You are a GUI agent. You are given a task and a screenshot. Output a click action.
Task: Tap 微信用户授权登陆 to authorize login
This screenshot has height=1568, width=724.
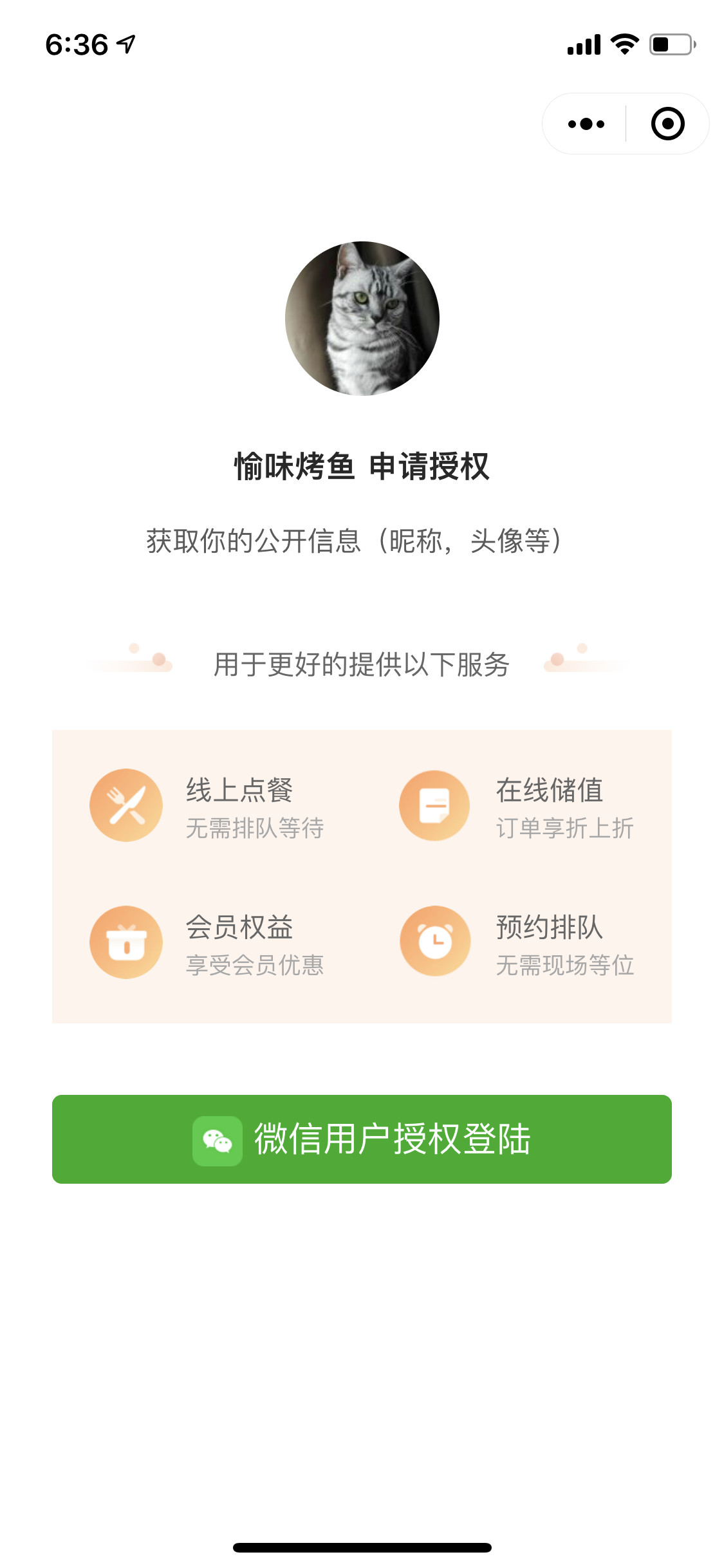point(362,1139)
